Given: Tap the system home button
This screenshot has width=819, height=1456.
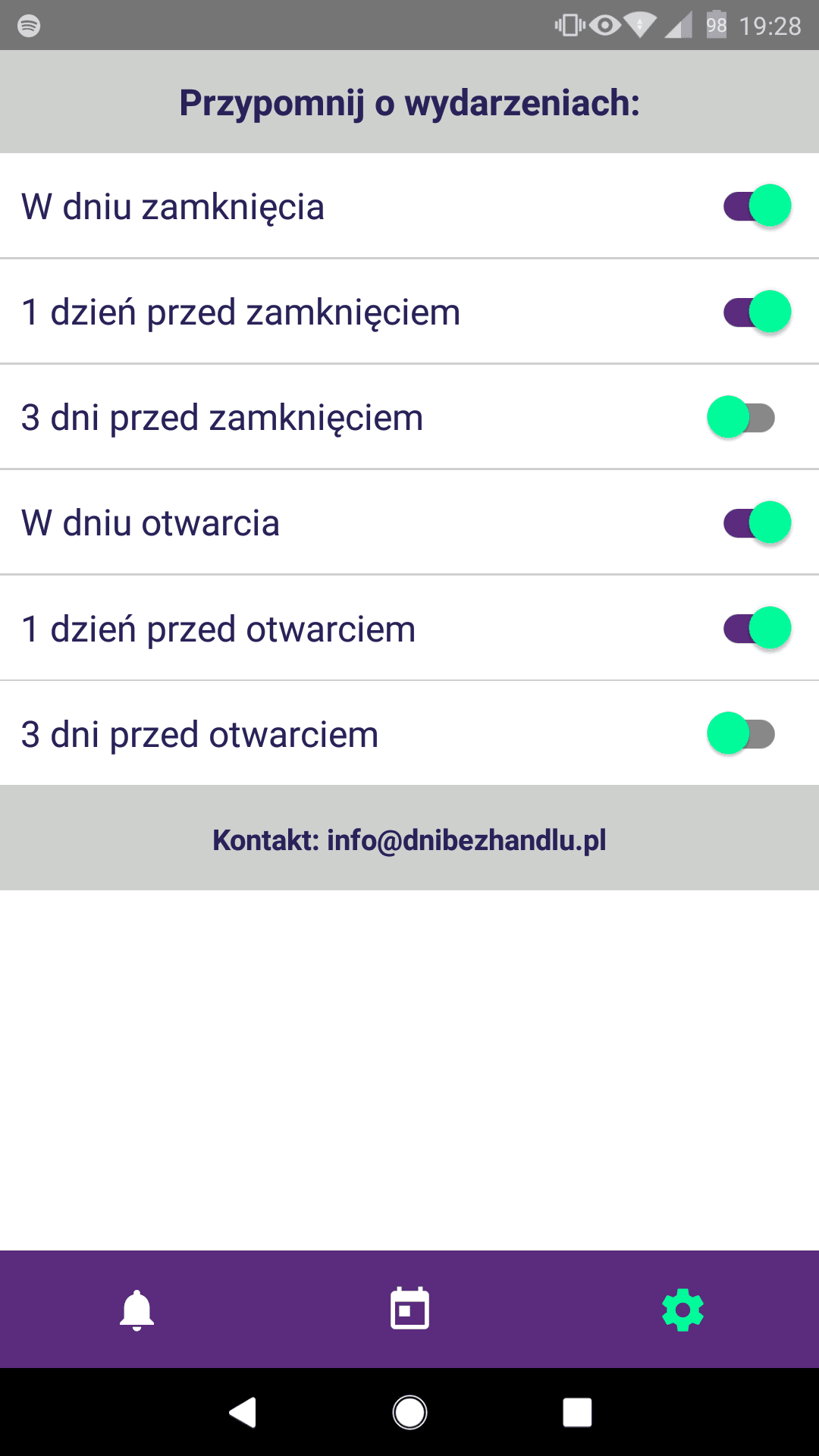Looking at the screenshot, I should point(409,1413).
